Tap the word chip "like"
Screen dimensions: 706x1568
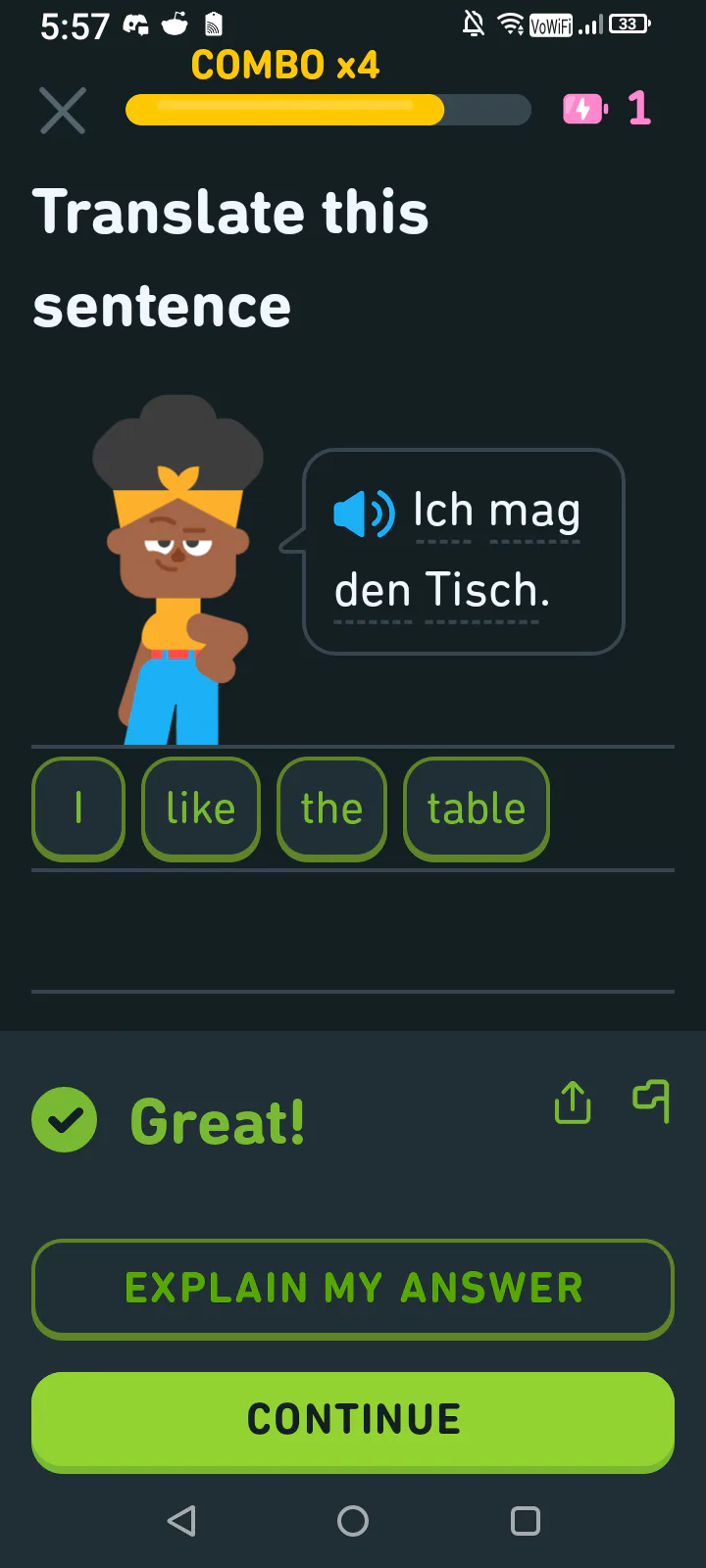[201, 808]
